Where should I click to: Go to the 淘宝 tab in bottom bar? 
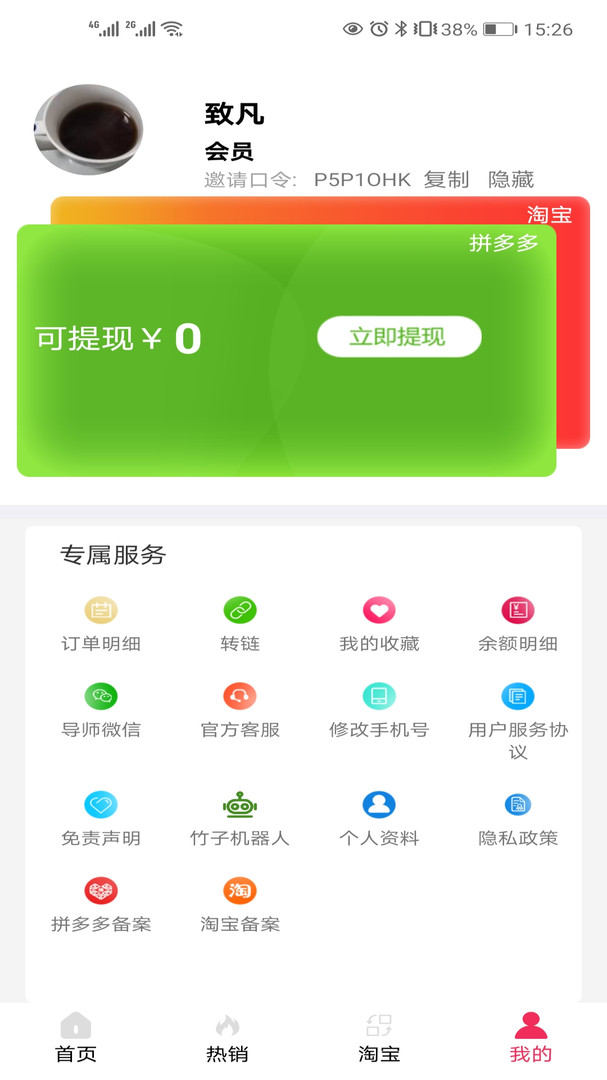tap(379, 1038)
